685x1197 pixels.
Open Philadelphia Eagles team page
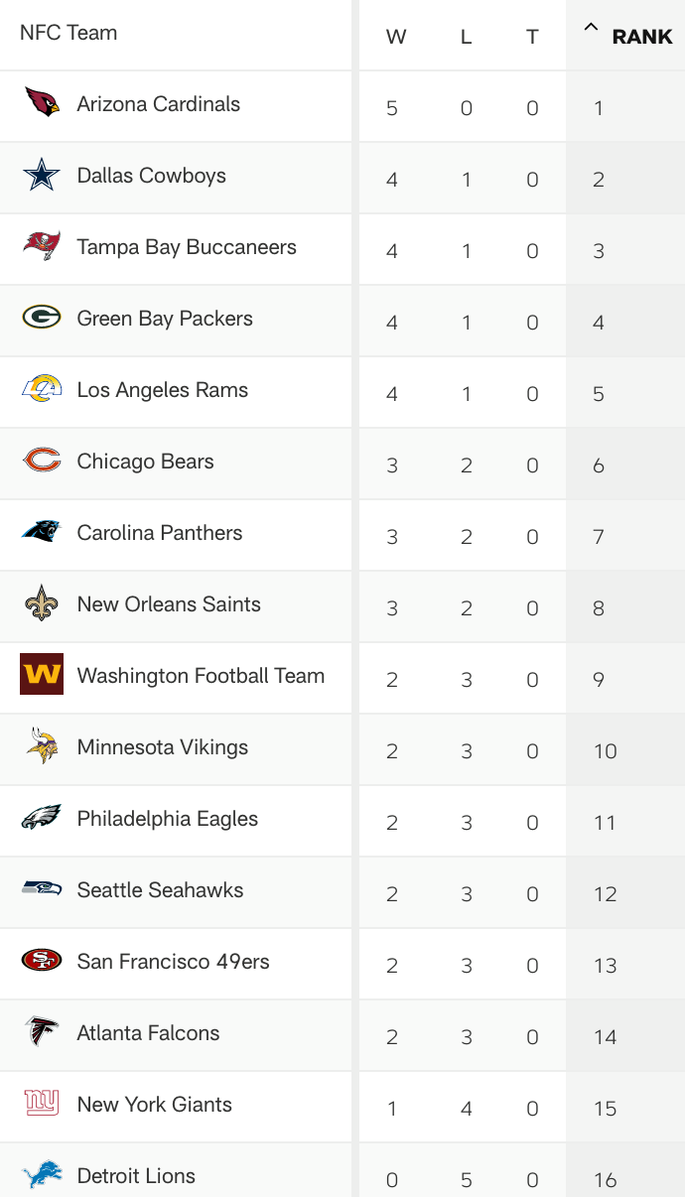click(167, 818)
